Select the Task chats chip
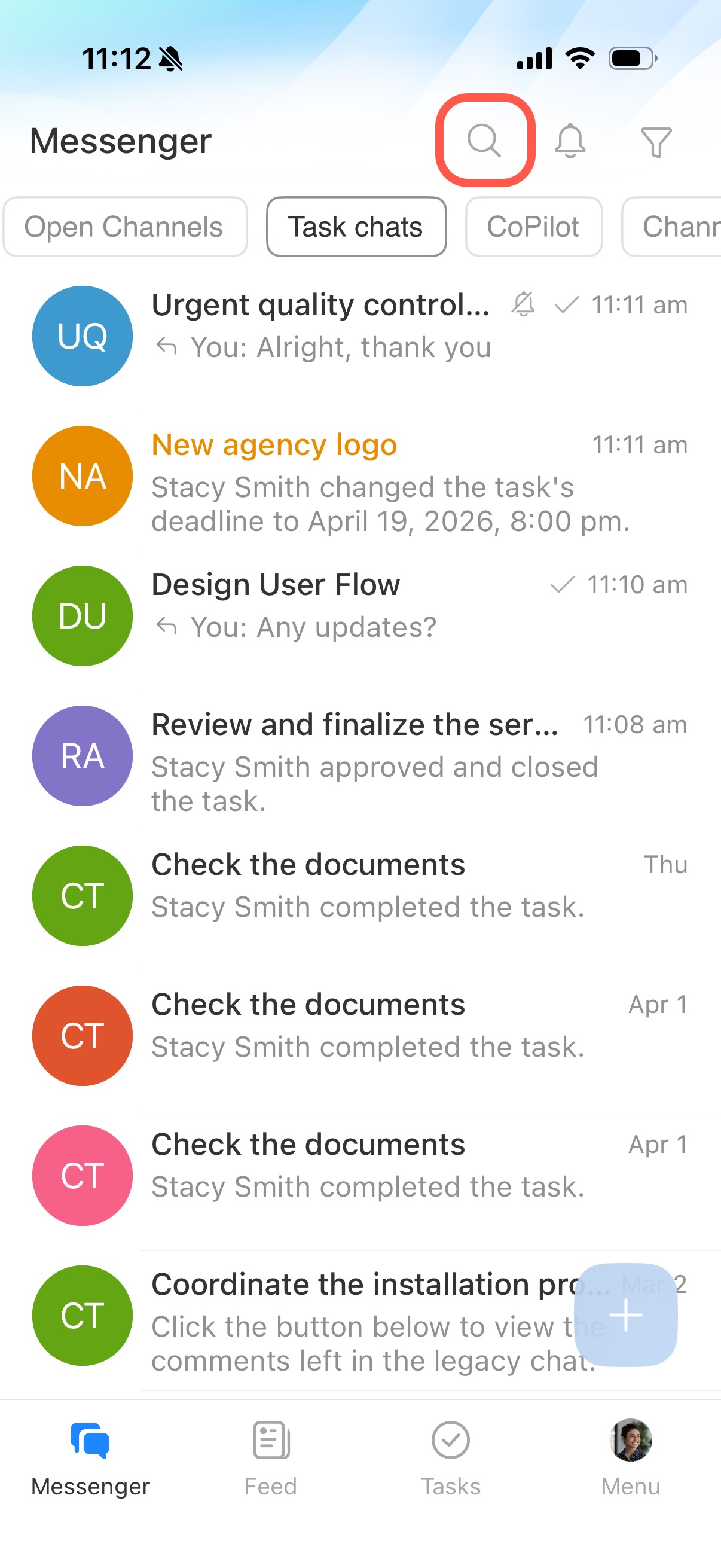This screenshot has width=721, height=1568. (356, 227)
